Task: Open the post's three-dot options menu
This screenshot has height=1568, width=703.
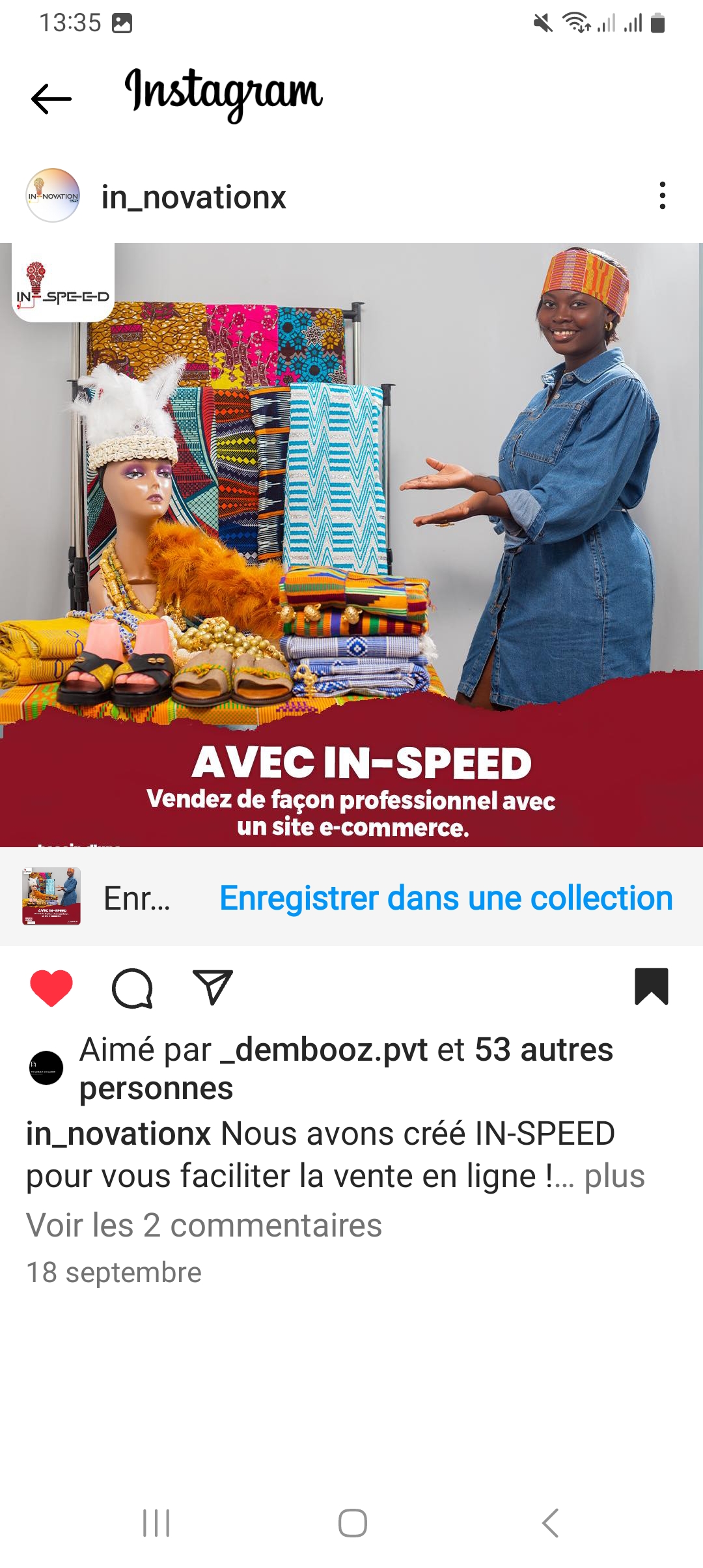Action: [662, 195]
